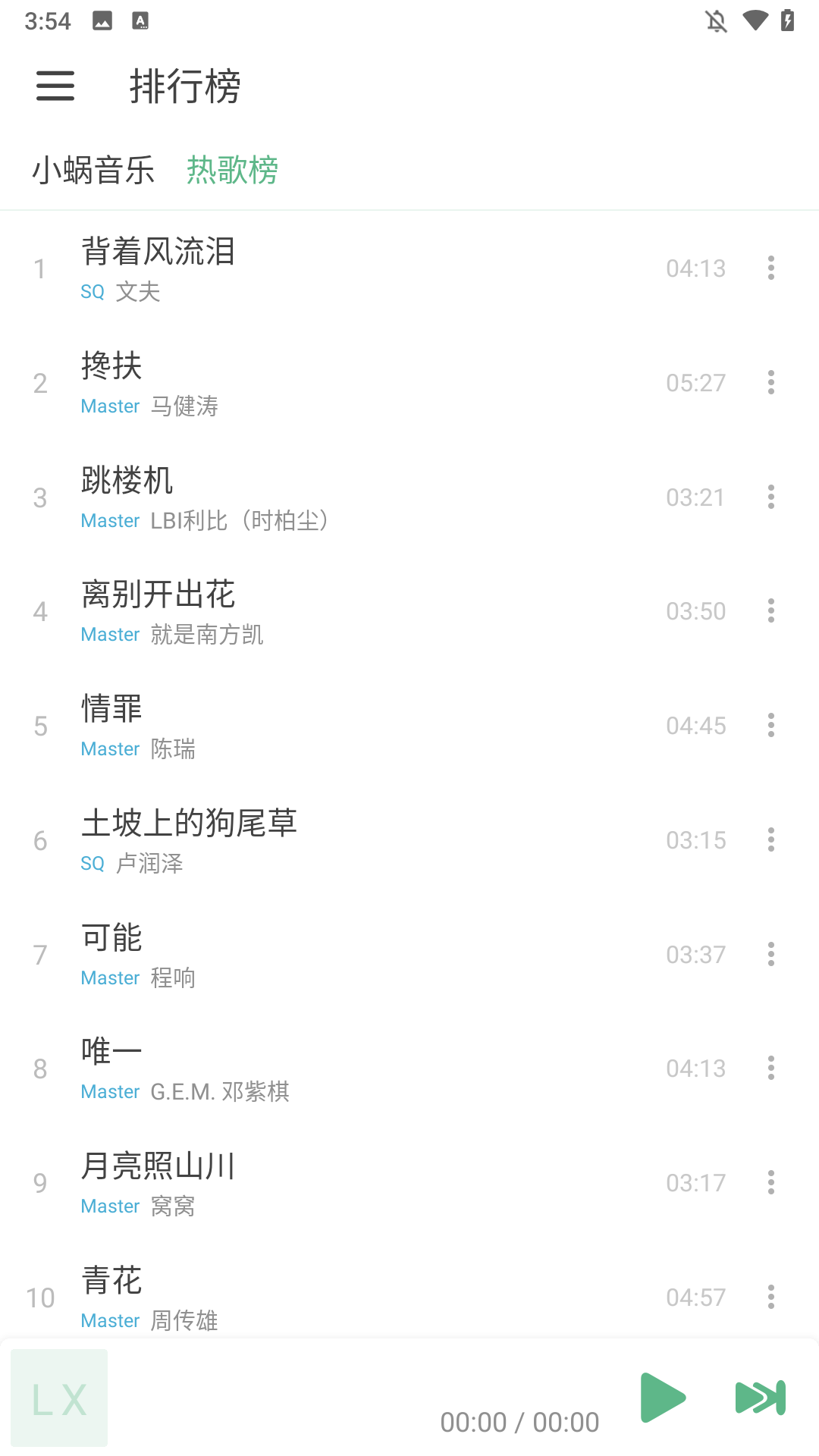Toggle the Master quality tag on 可能
The image size is (819, 1456).
[x=110, y=977]
